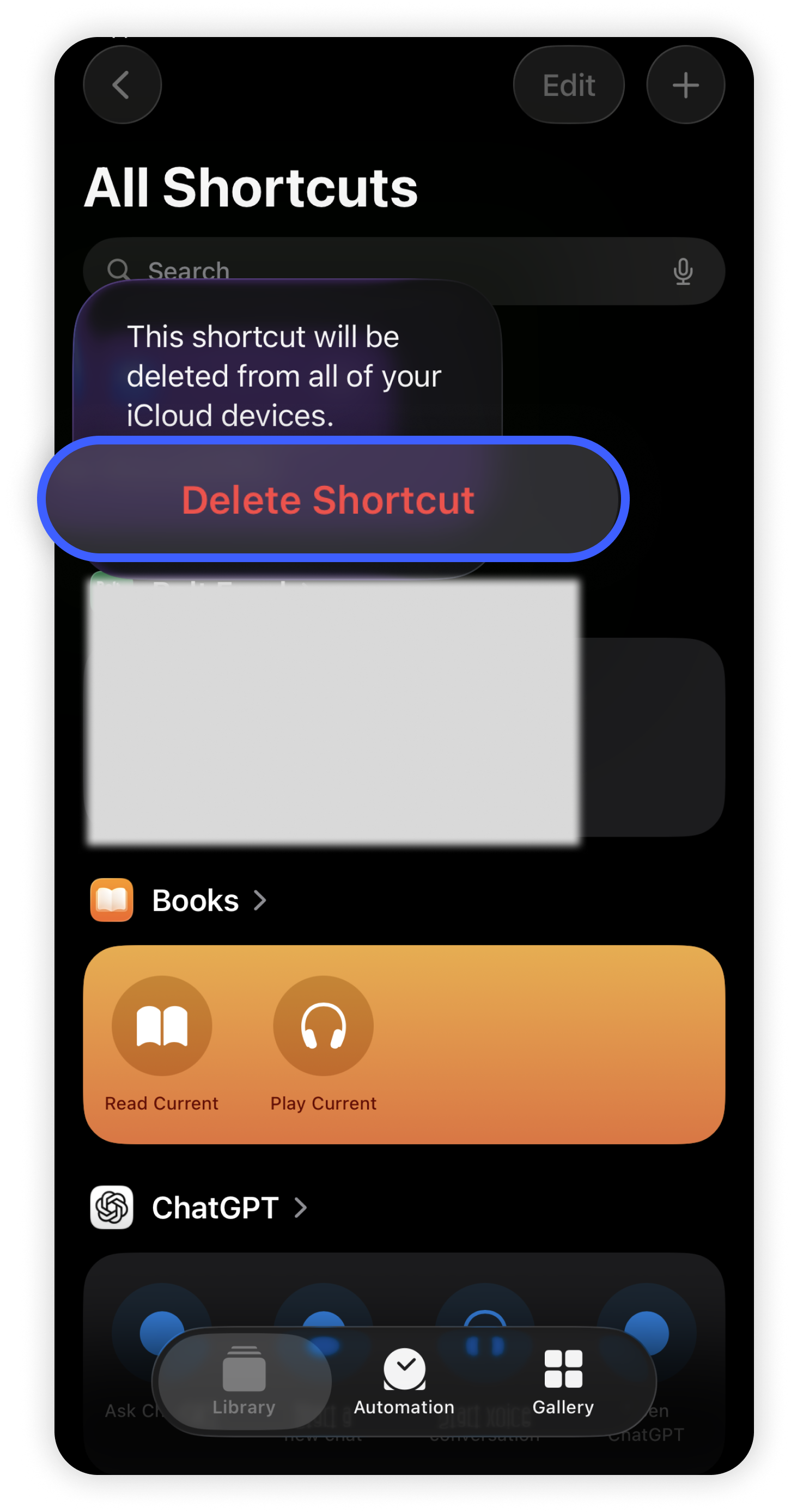Open the Books shortcuts section
The height and width of the screenshot is (1512, 791).
196,900
